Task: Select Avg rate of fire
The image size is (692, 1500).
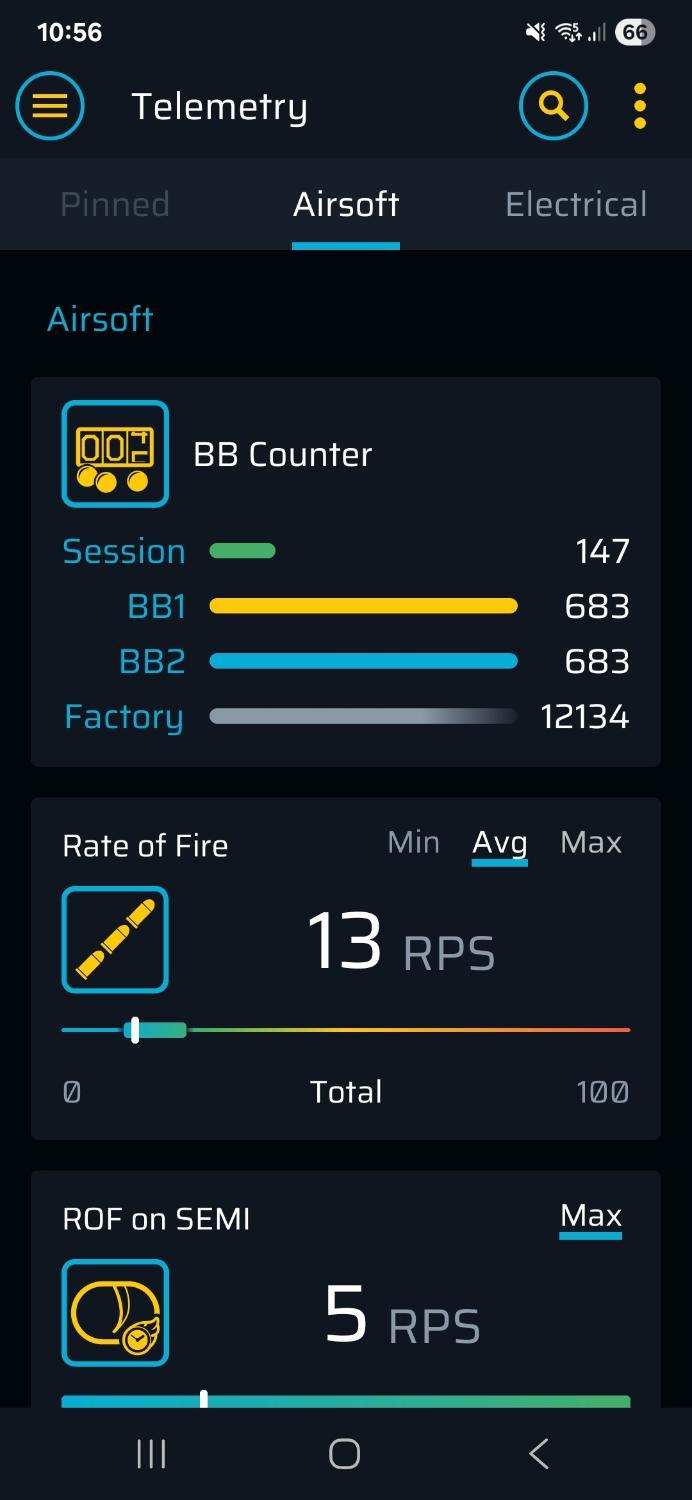Action: (x=499, y=843)
